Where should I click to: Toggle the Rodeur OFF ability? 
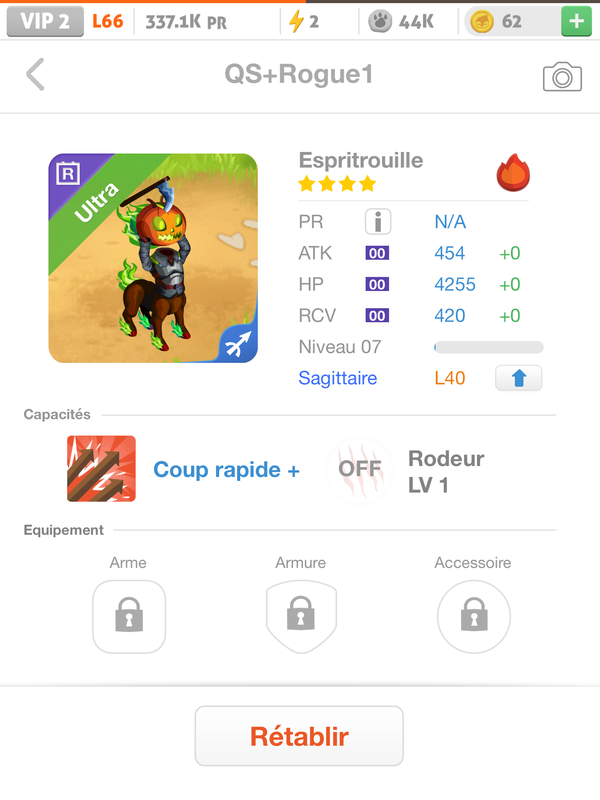click(359, 469)
